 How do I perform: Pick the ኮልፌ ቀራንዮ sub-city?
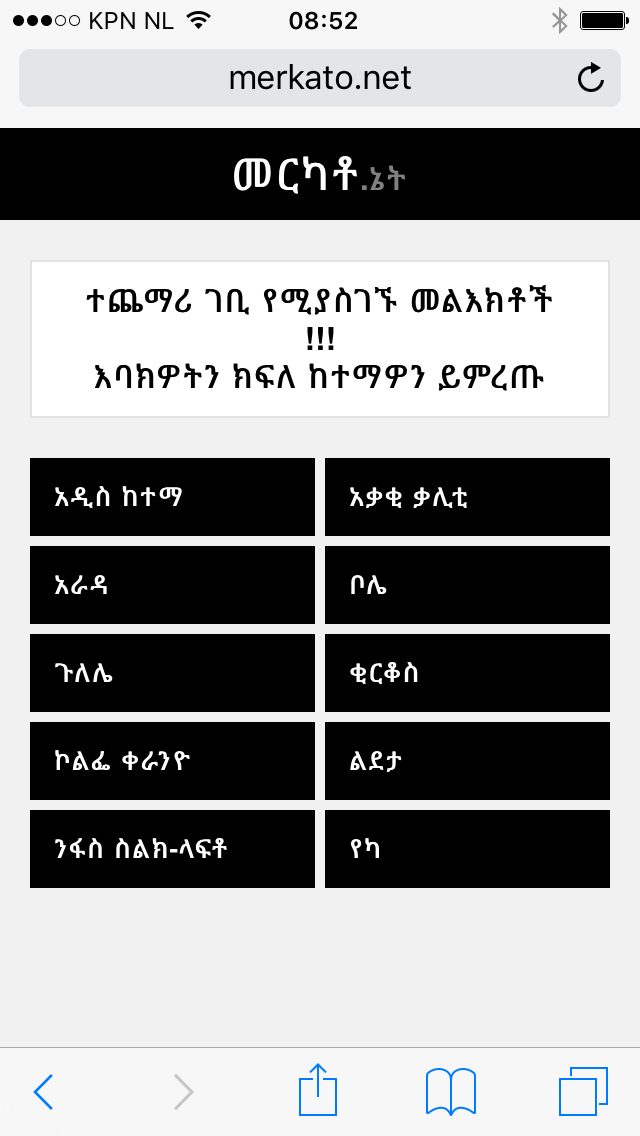173,761
